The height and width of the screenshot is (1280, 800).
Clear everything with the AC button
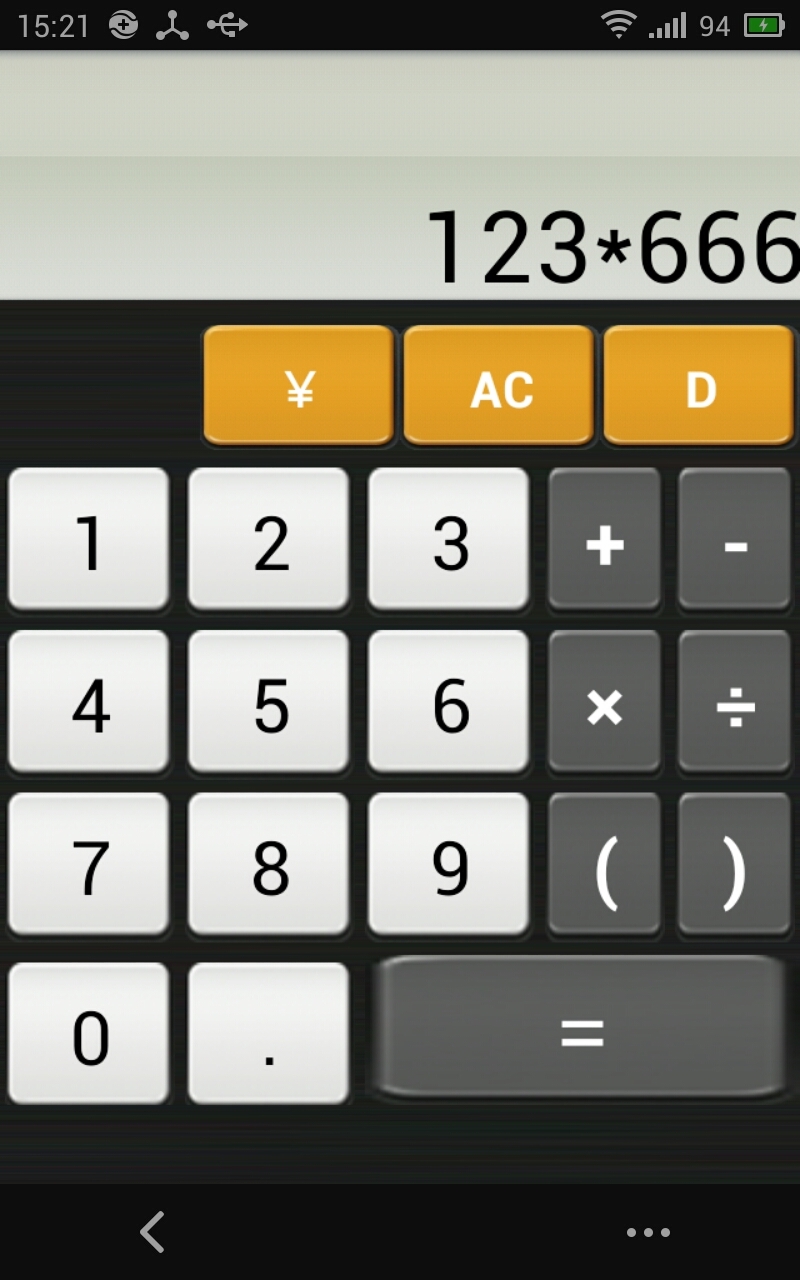tap(499, 386)
